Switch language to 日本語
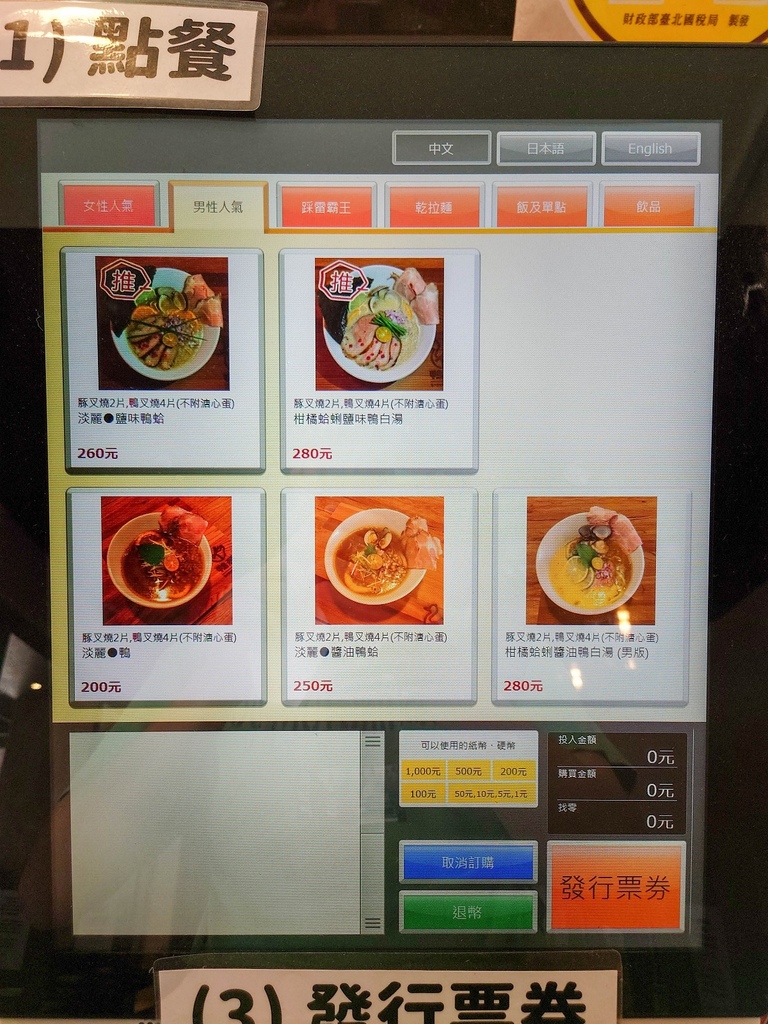Viewport: 768px width, 1024px height. (546, 148)
